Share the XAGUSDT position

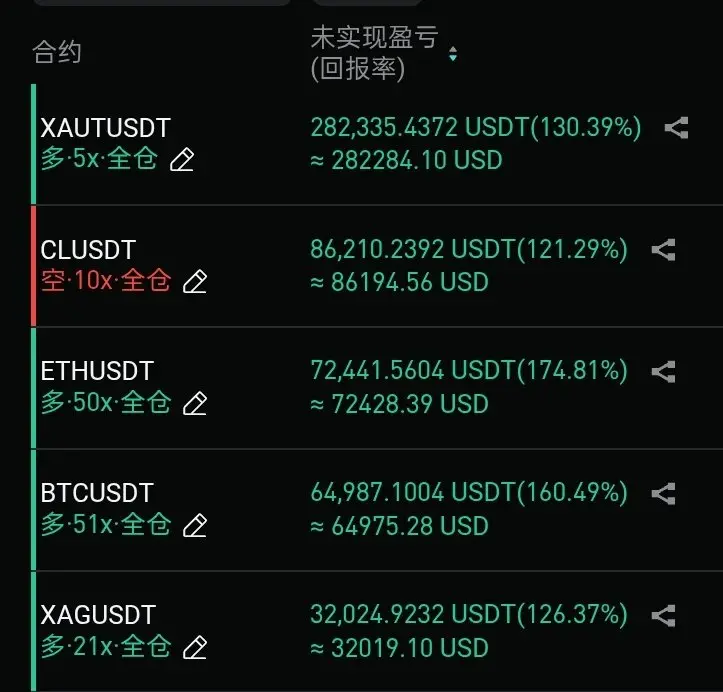[x=663, y=615]
